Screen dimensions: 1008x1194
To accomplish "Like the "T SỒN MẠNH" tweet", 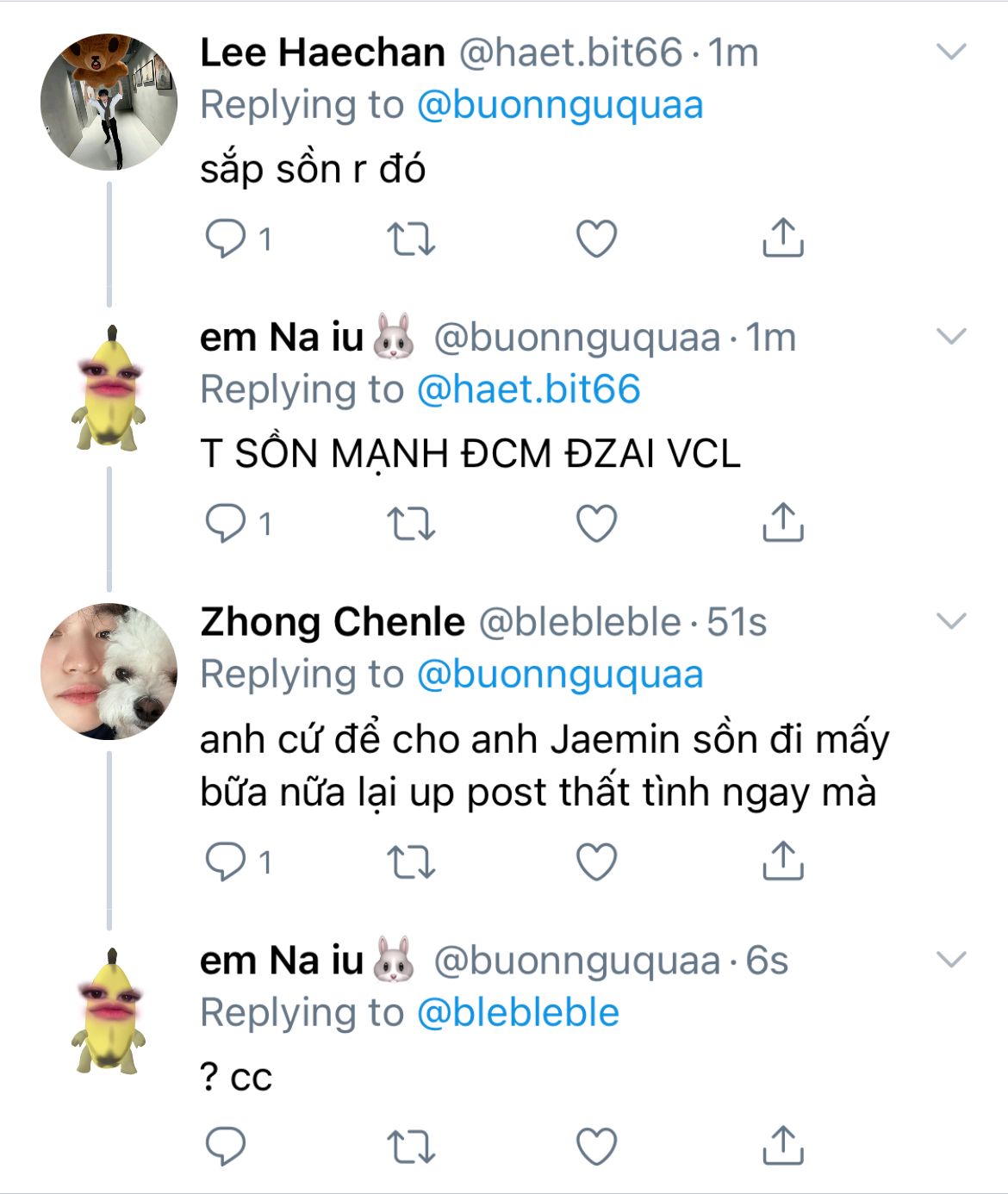I will pos(596,523).
